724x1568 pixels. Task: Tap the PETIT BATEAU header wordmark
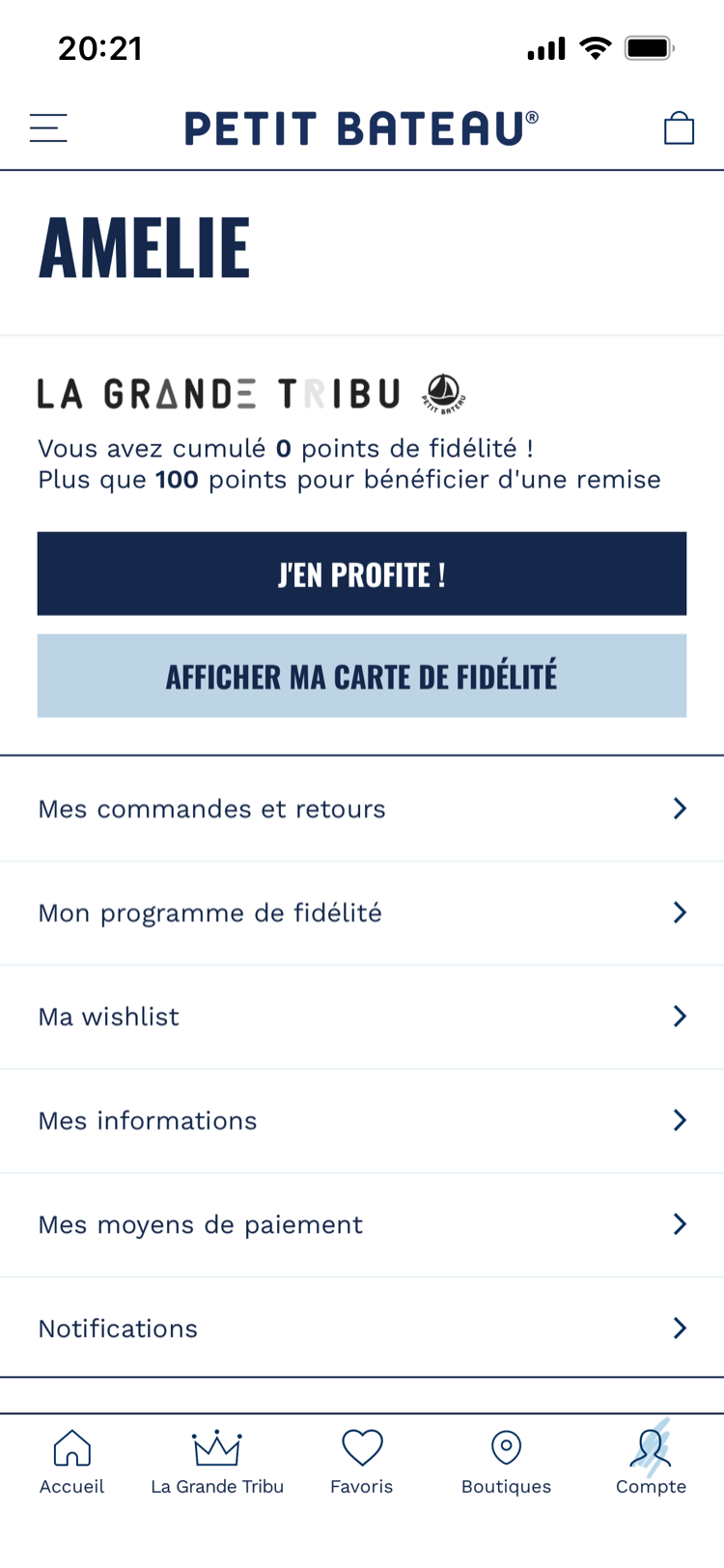pyautogui.click(x=361, y=126)
